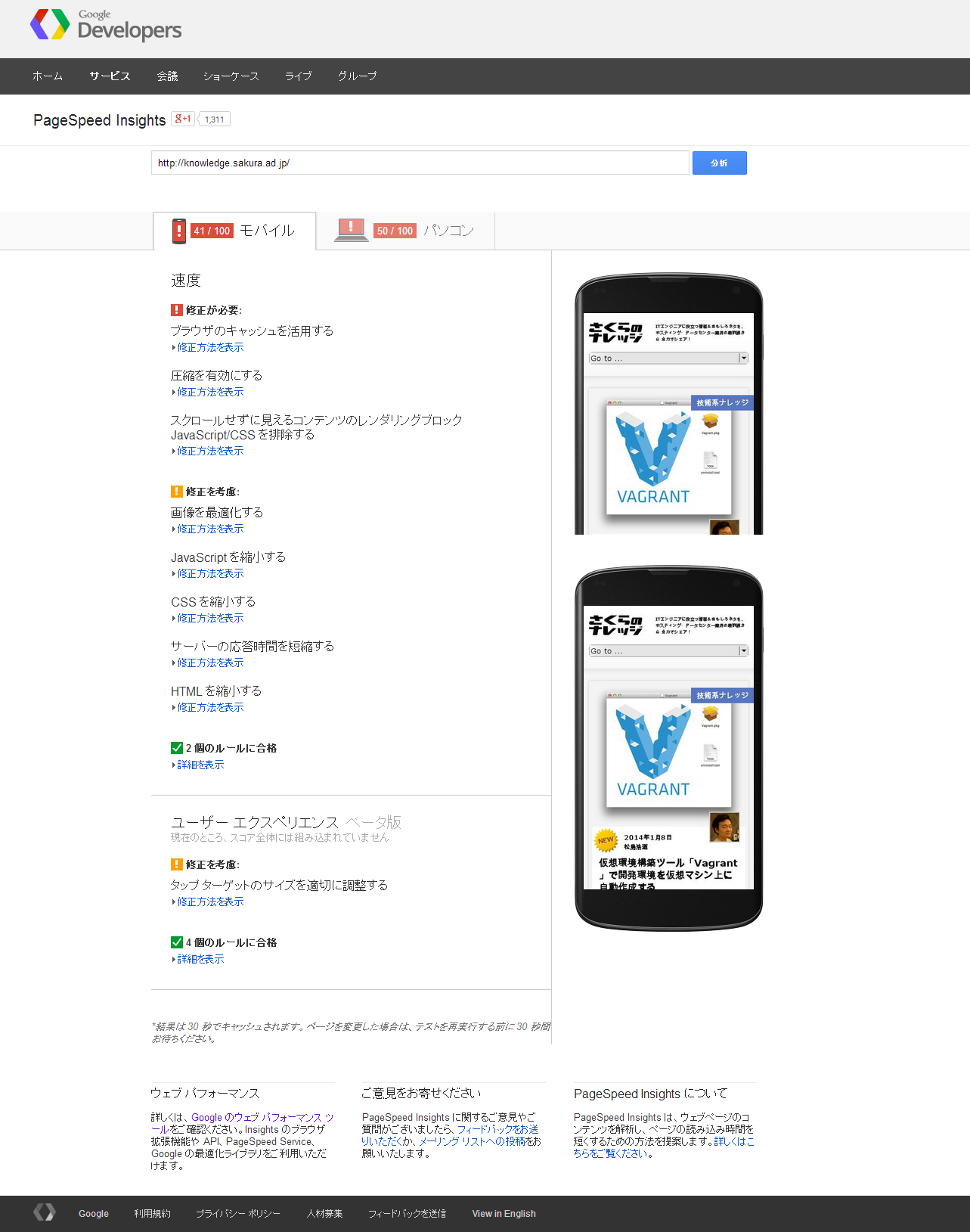Expand fix steps for ブラウザのキャッシュを活用する
This screenshot has height=1232, width=970.
(x=210, y=348)
